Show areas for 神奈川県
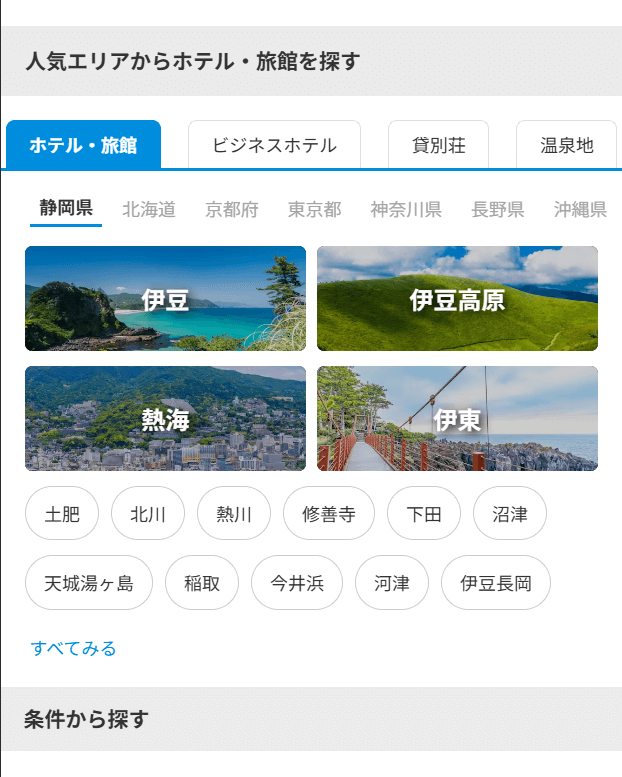 click(406, 209)
